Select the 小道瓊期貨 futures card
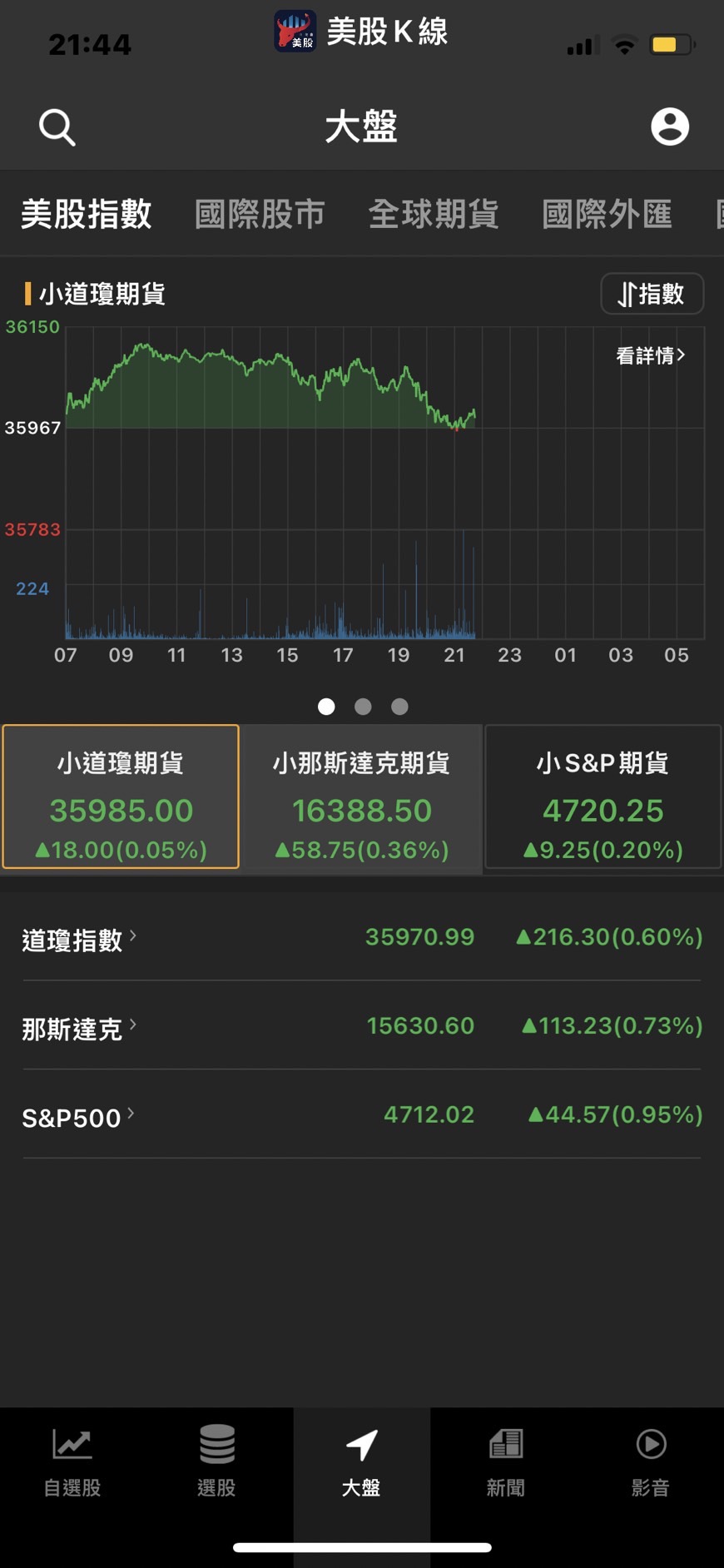The height and width of the screenshot is (1568, 724). click(x=121, y=797)
